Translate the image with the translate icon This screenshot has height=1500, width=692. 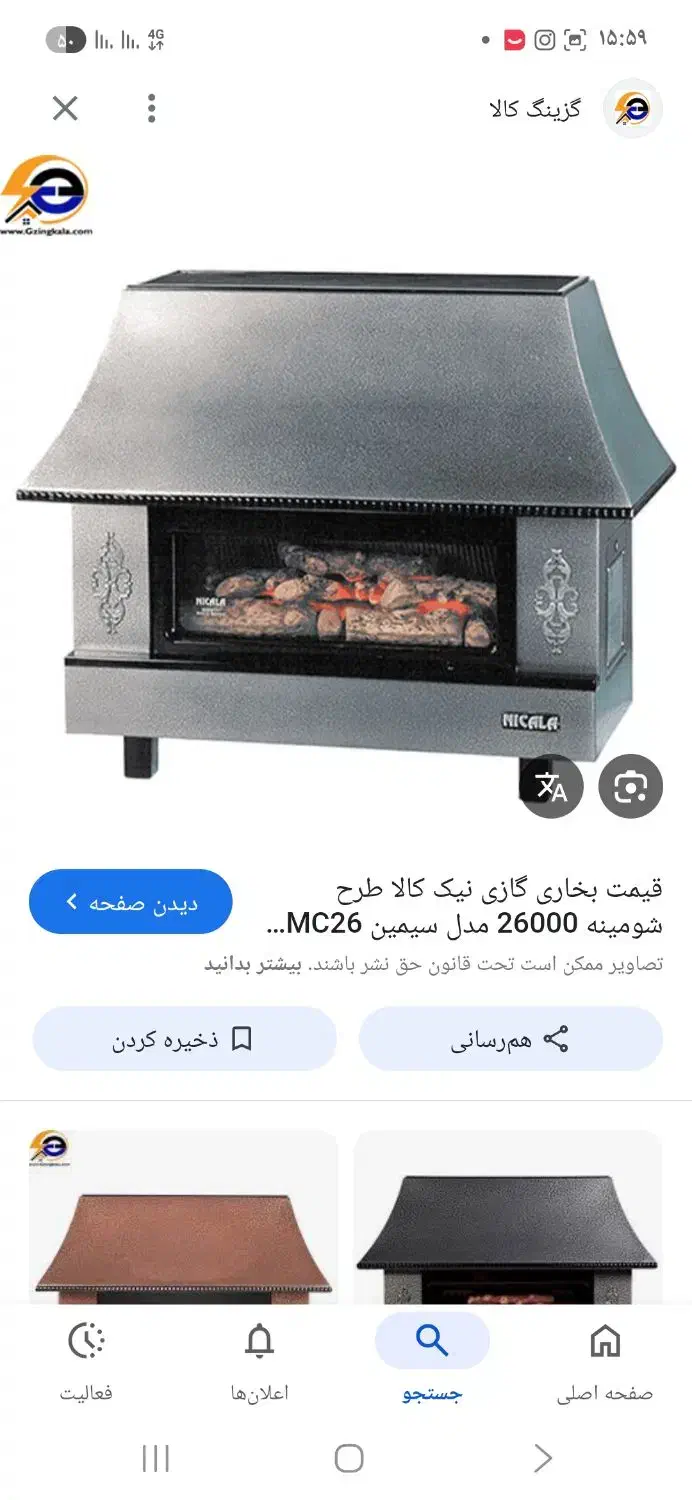(551, 788)
